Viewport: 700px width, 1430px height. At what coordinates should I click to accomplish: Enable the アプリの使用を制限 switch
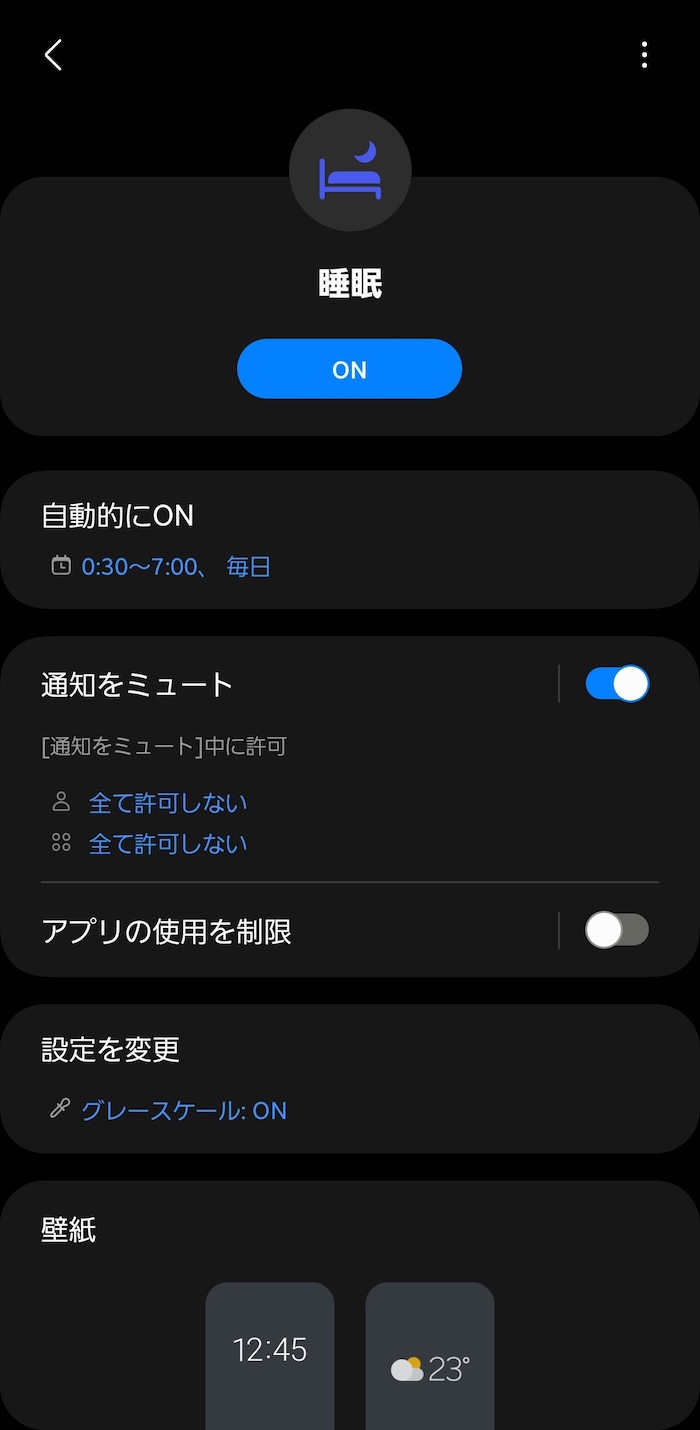[x=617, y=930]
